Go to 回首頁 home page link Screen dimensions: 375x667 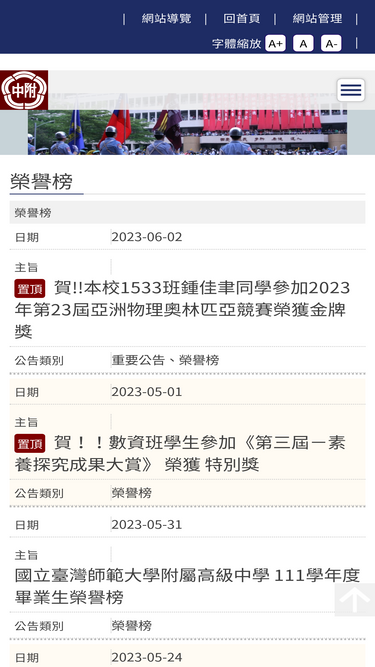click(x=241, y=19)
